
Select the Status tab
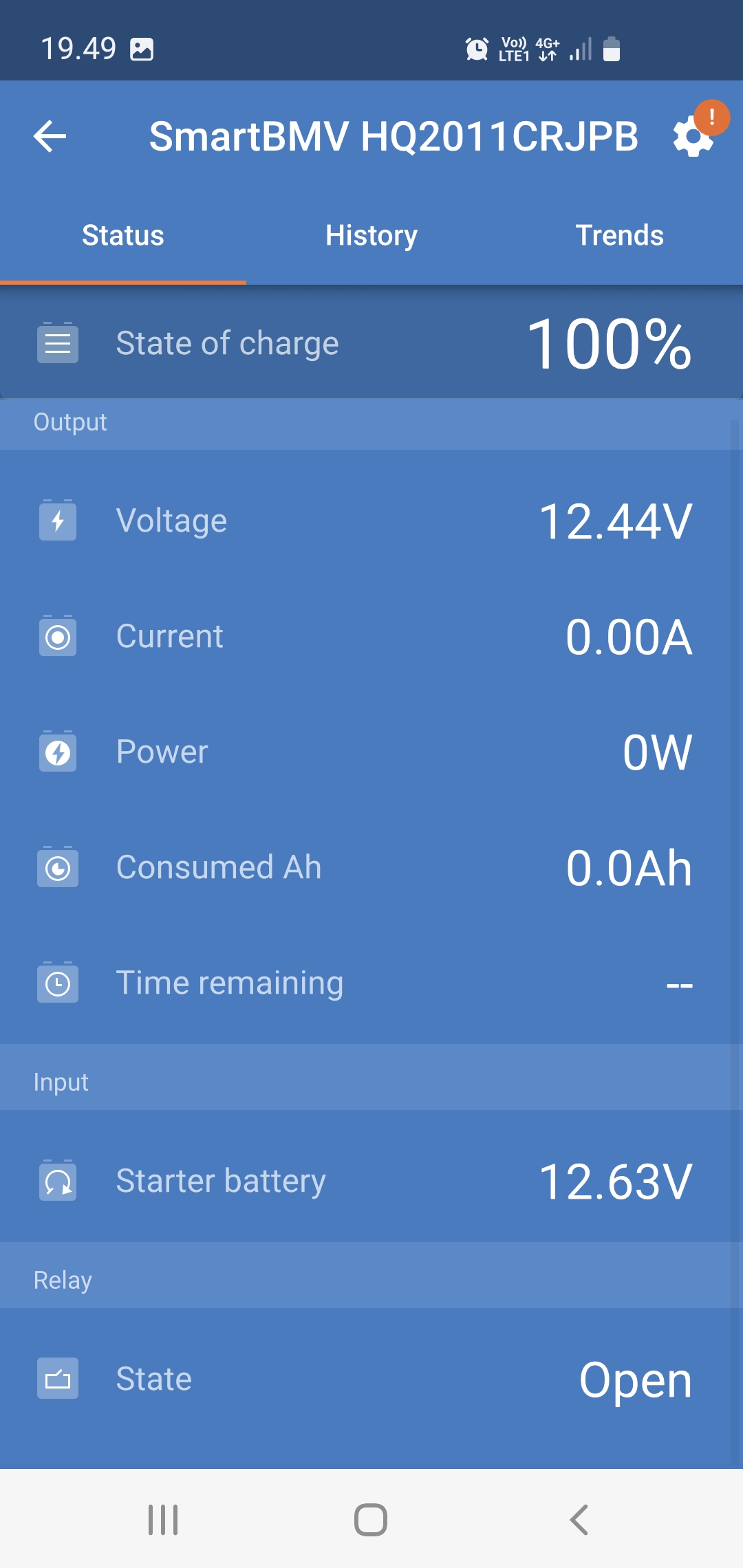(x=123, y=235)
